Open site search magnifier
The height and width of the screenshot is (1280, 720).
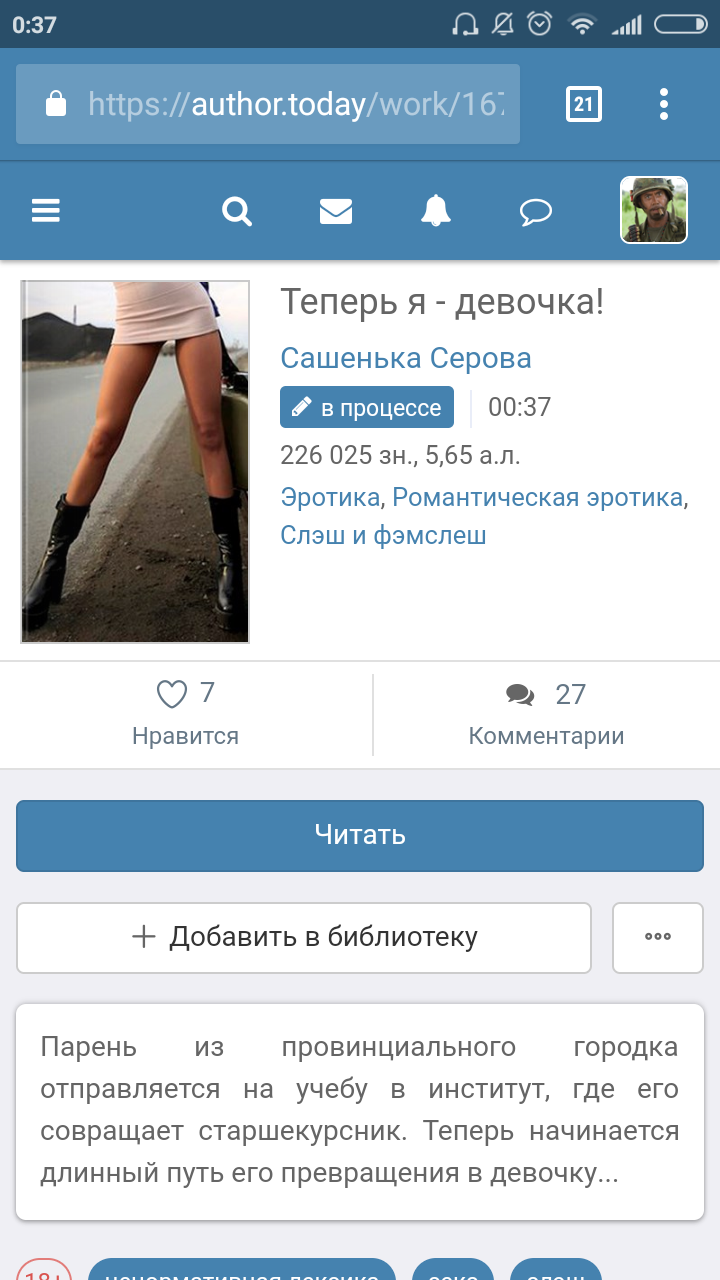click(237, 211)
